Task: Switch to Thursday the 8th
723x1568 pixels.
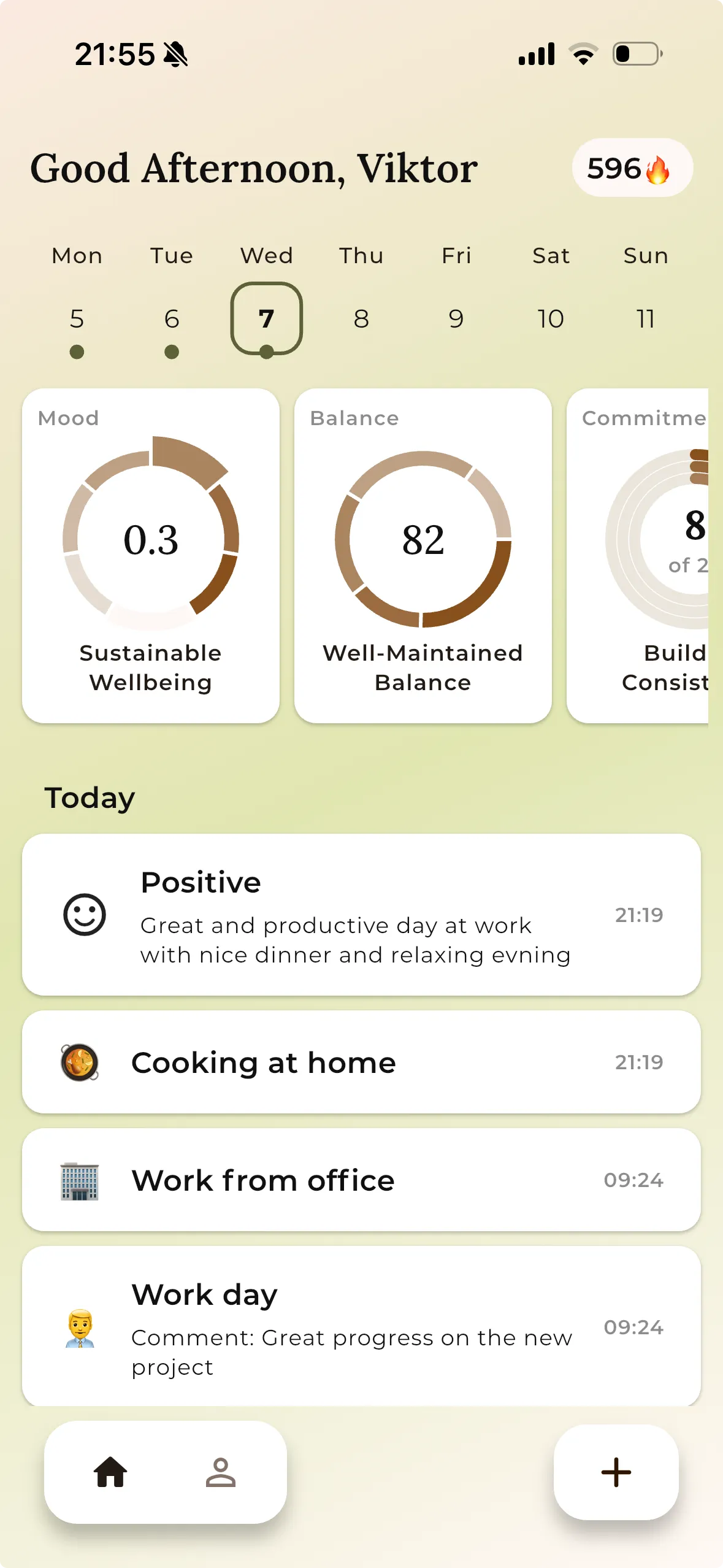Action: point(361,318)
